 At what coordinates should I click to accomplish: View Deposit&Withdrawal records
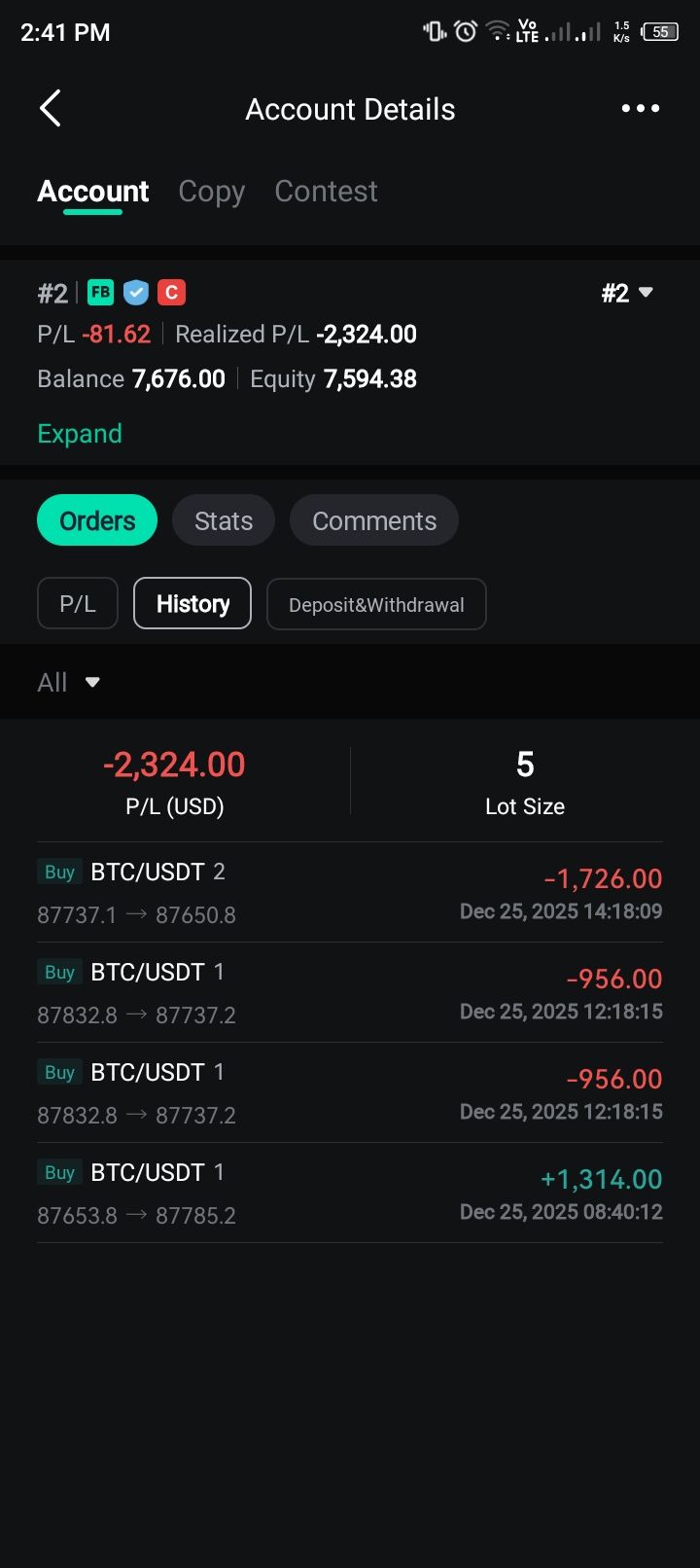(x=376, y=604)
